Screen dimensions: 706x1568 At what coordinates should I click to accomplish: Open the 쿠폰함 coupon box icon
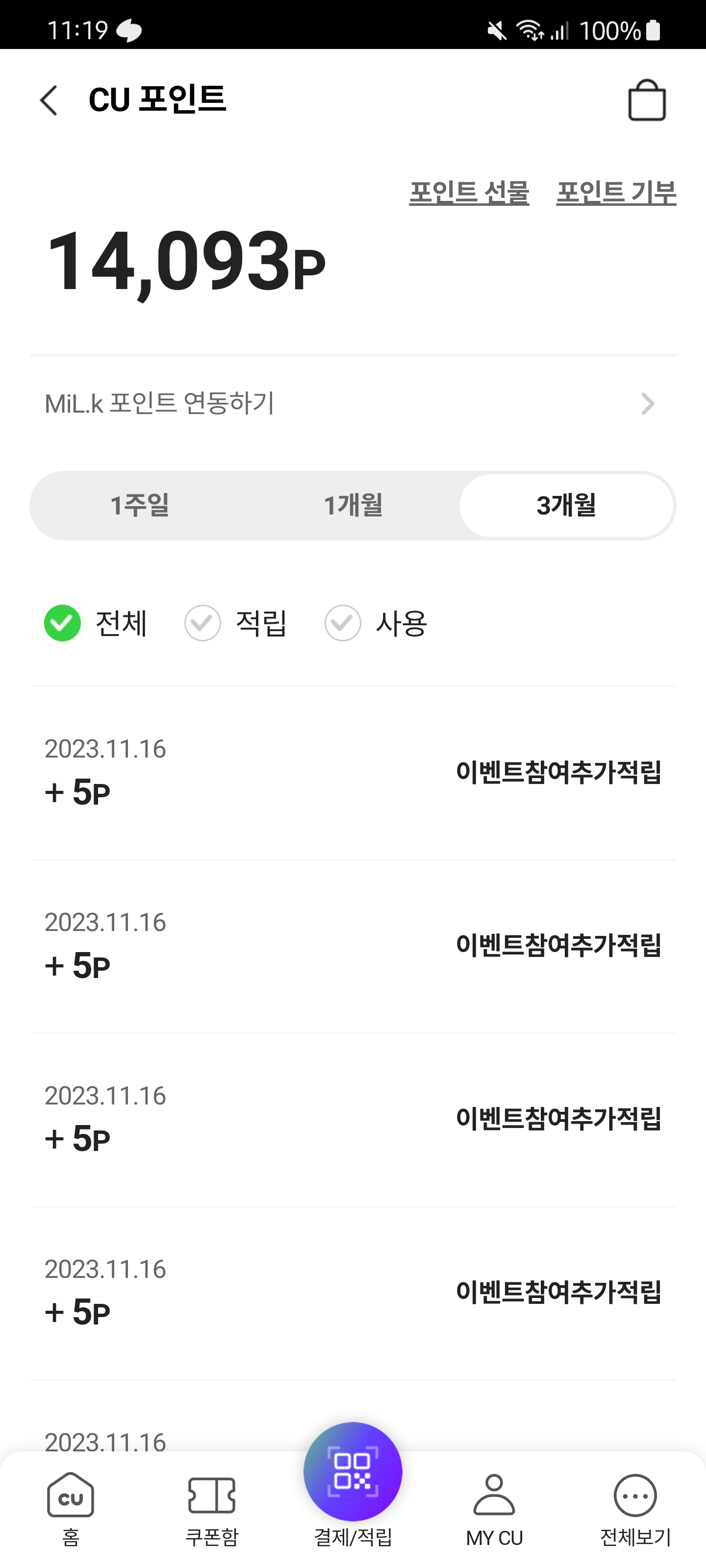coord(211,1497)
